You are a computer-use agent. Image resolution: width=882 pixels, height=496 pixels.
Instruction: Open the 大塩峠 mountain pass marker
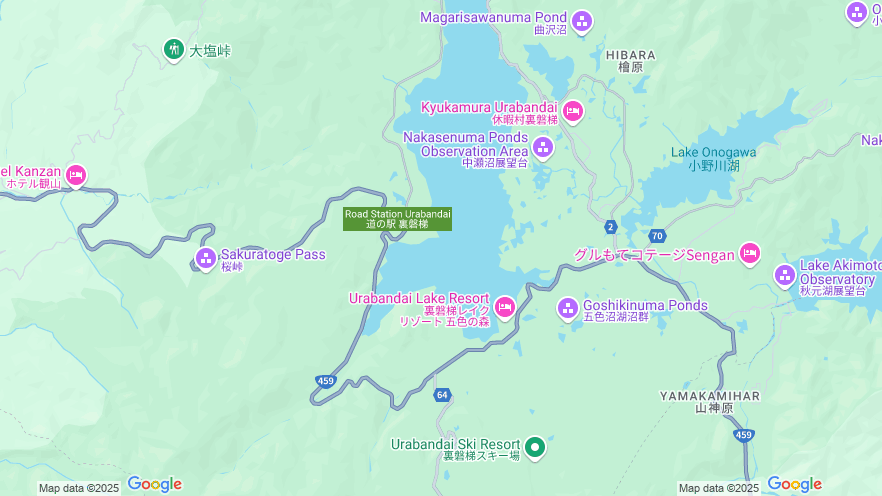[x=173, y=48]
